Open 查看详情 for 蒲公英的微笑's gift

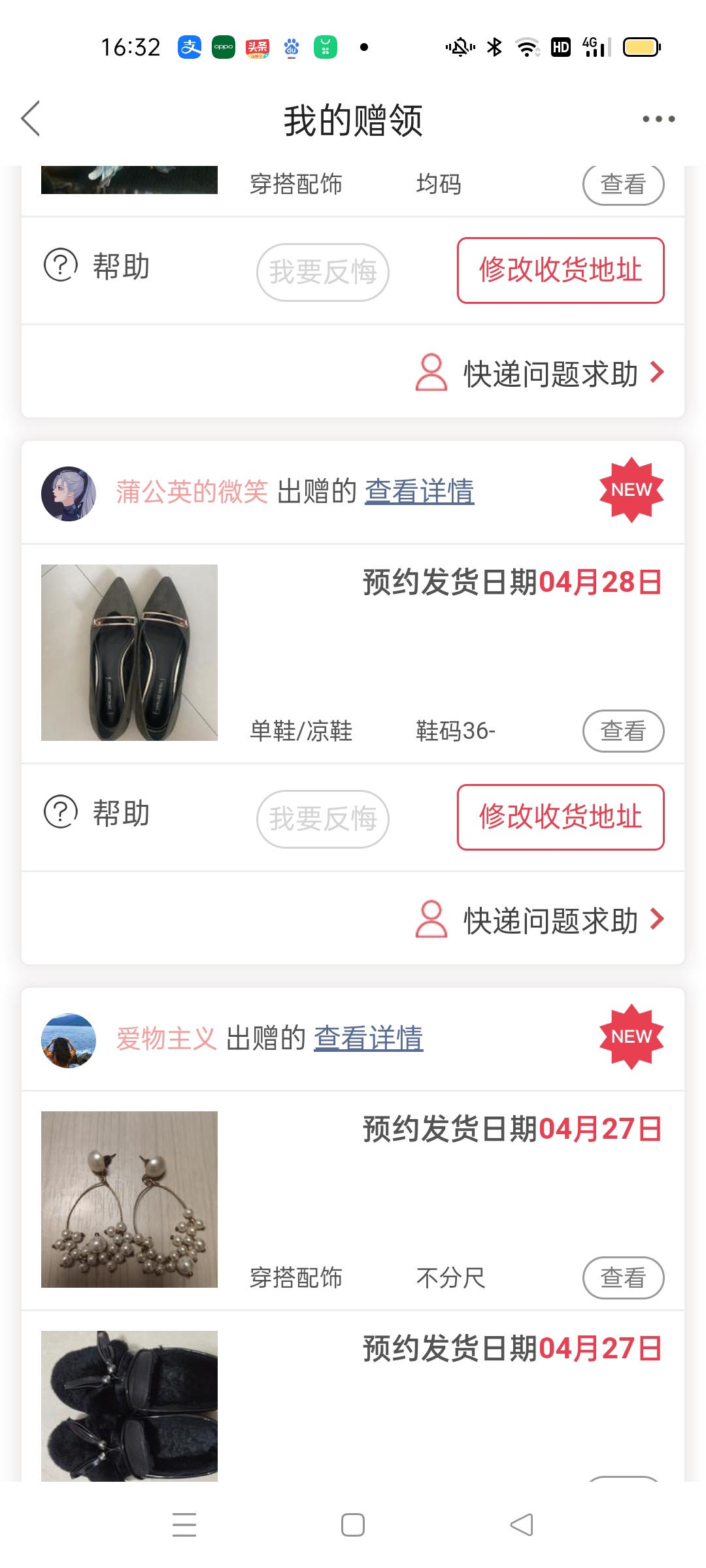tap(419, 491)
